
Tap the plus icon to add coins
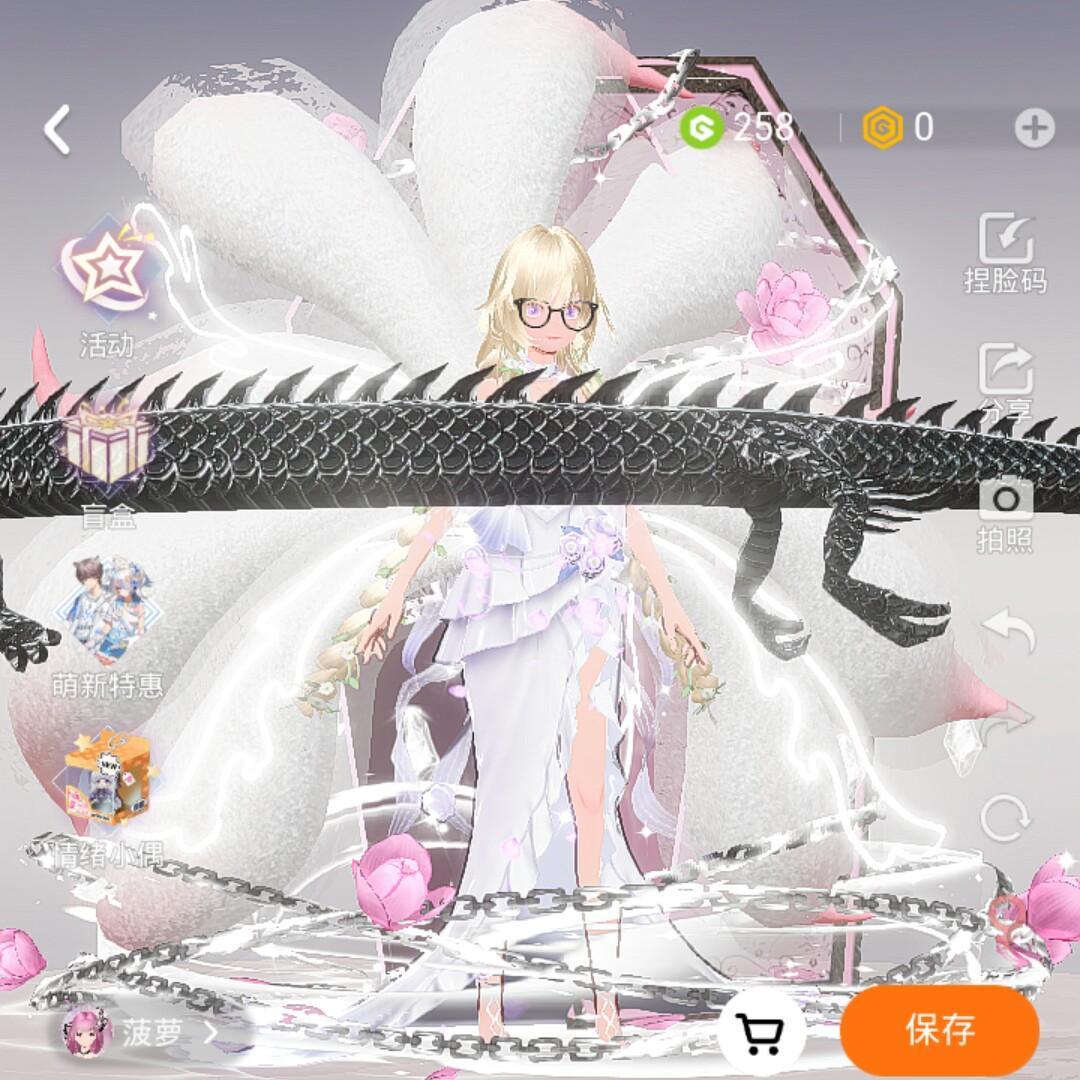pos(1034,128)
